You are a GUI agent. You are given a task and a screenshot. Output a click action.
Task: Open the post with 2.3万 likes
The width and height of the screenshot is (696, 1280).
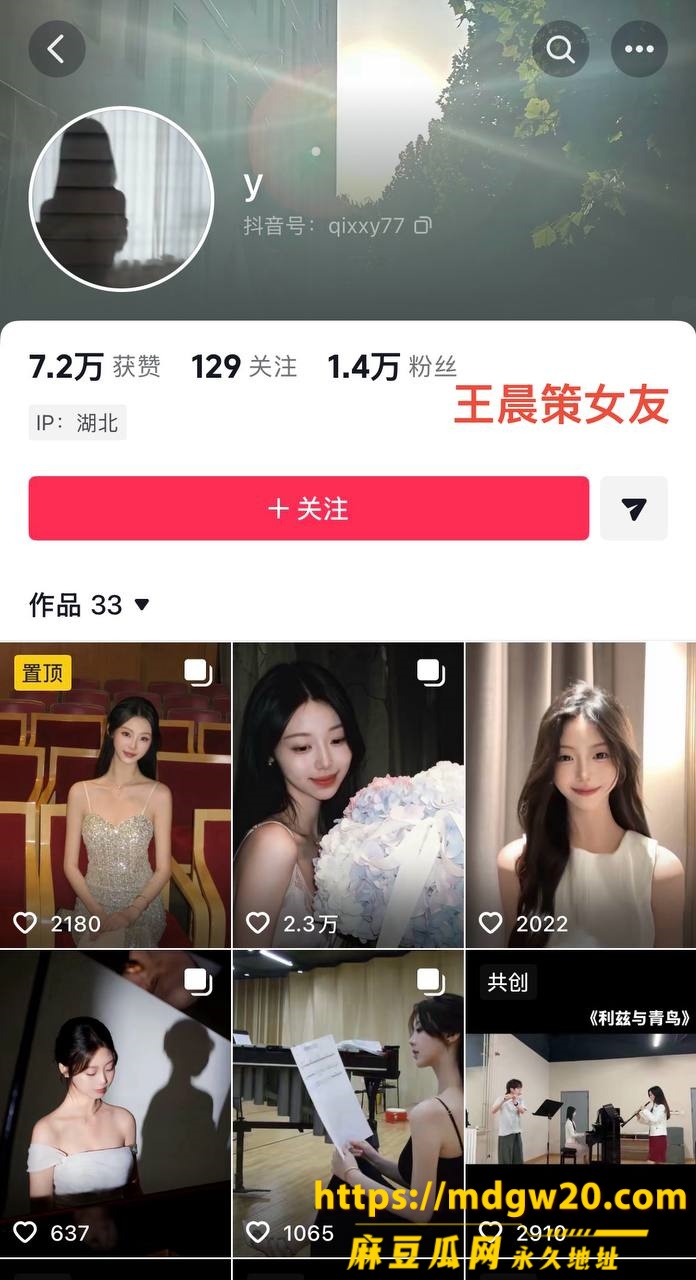tap(348, 795)
